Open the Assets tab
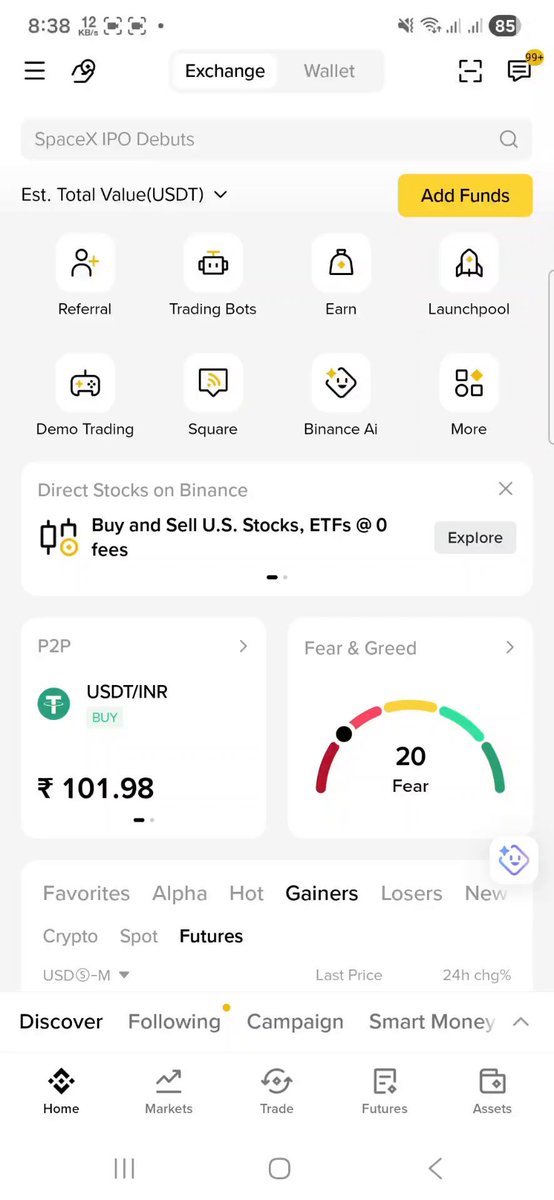Viewport: 554px width, 1200px height. coord(492,1091)
